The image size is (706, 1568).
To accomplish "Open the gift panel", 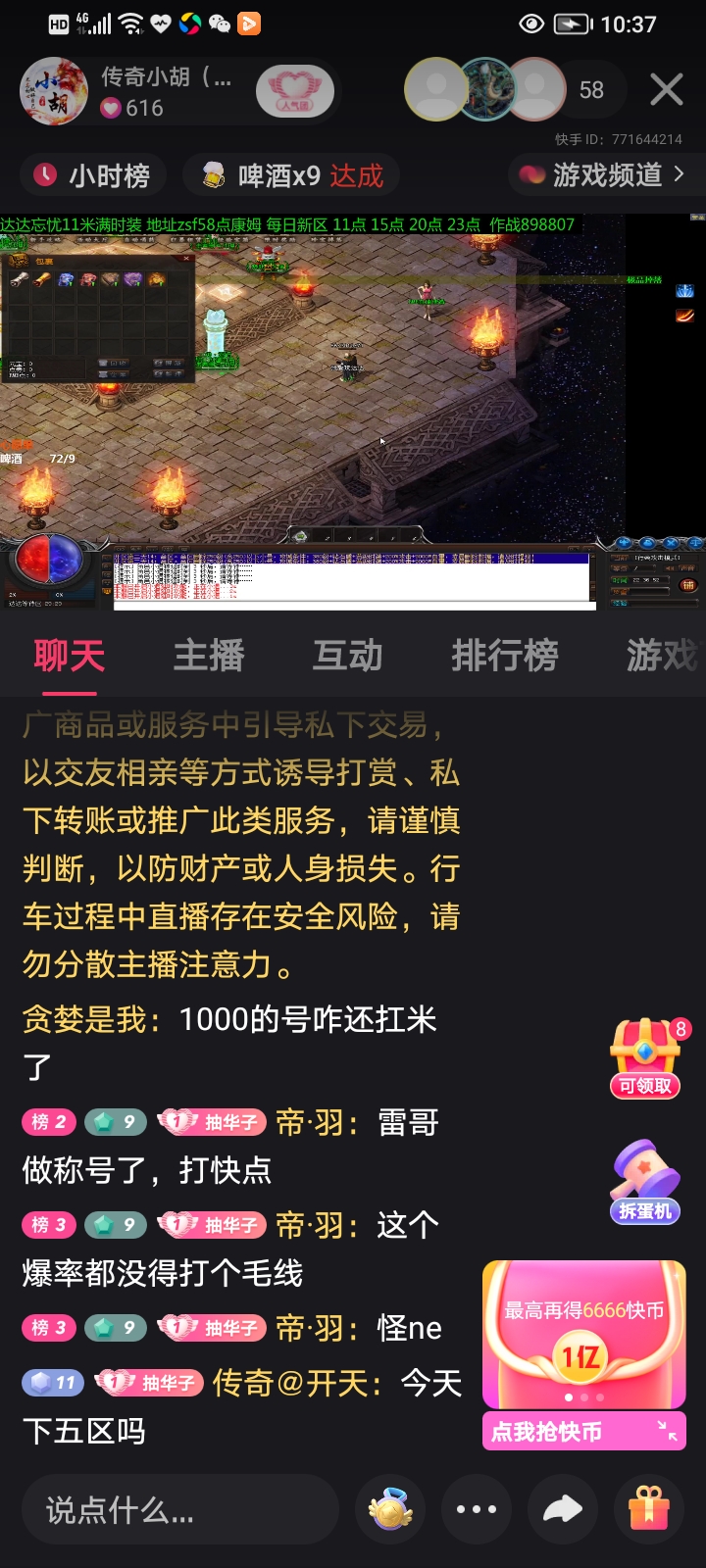I will point(649,1510).
